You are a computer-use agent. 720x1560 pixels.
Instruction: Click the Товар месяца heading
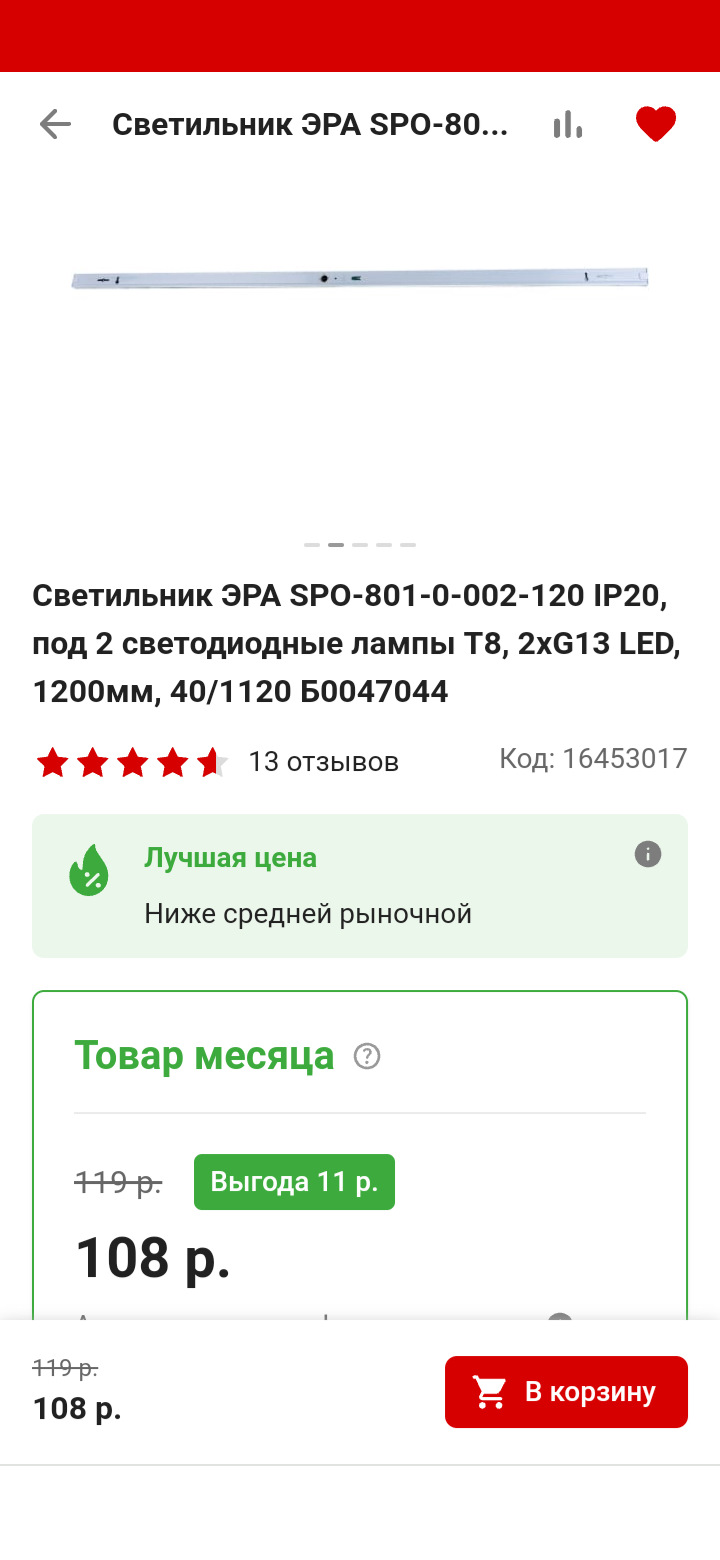[x=204, y=1056]
